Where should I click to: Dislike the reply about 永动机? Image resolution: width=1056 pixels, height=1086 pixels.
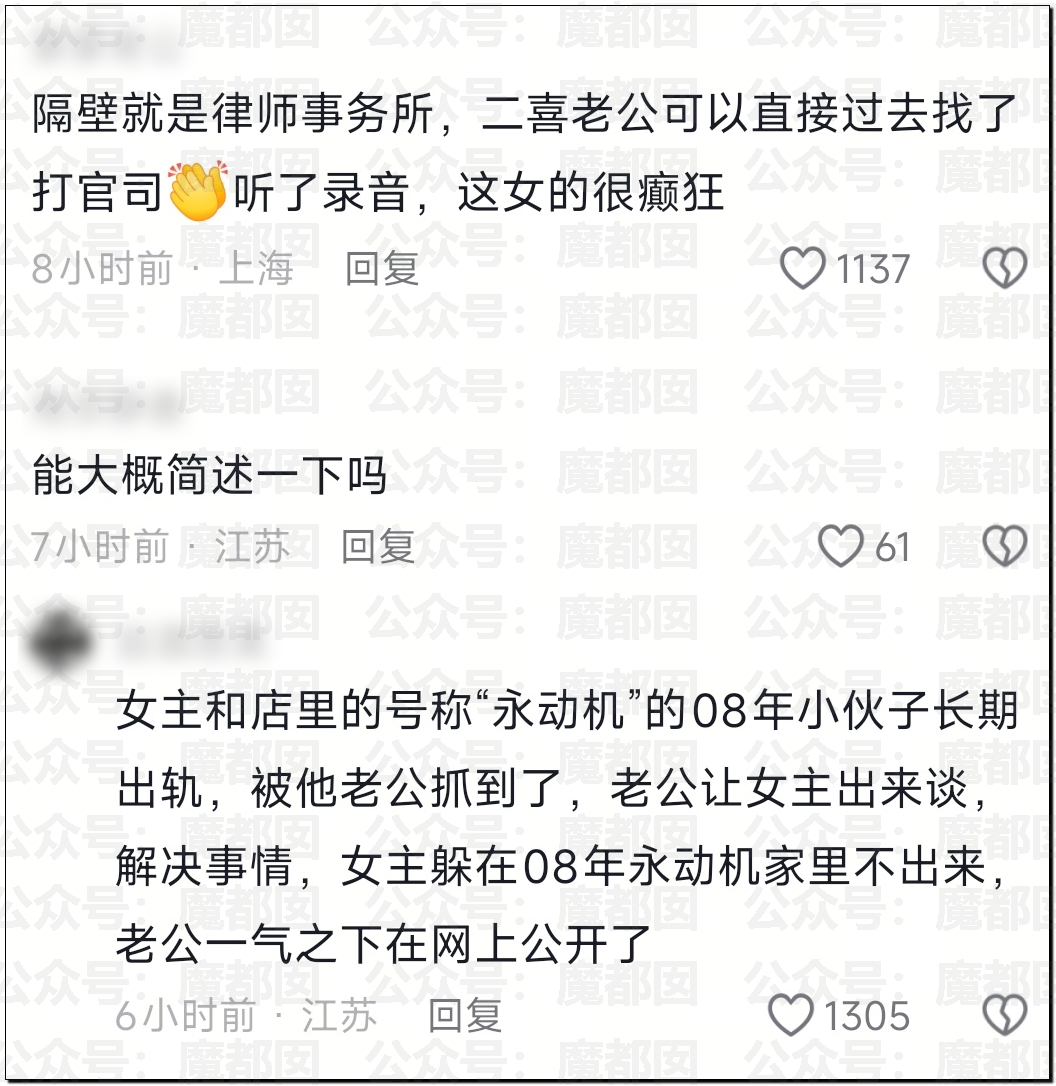tap(1004, 1016)
